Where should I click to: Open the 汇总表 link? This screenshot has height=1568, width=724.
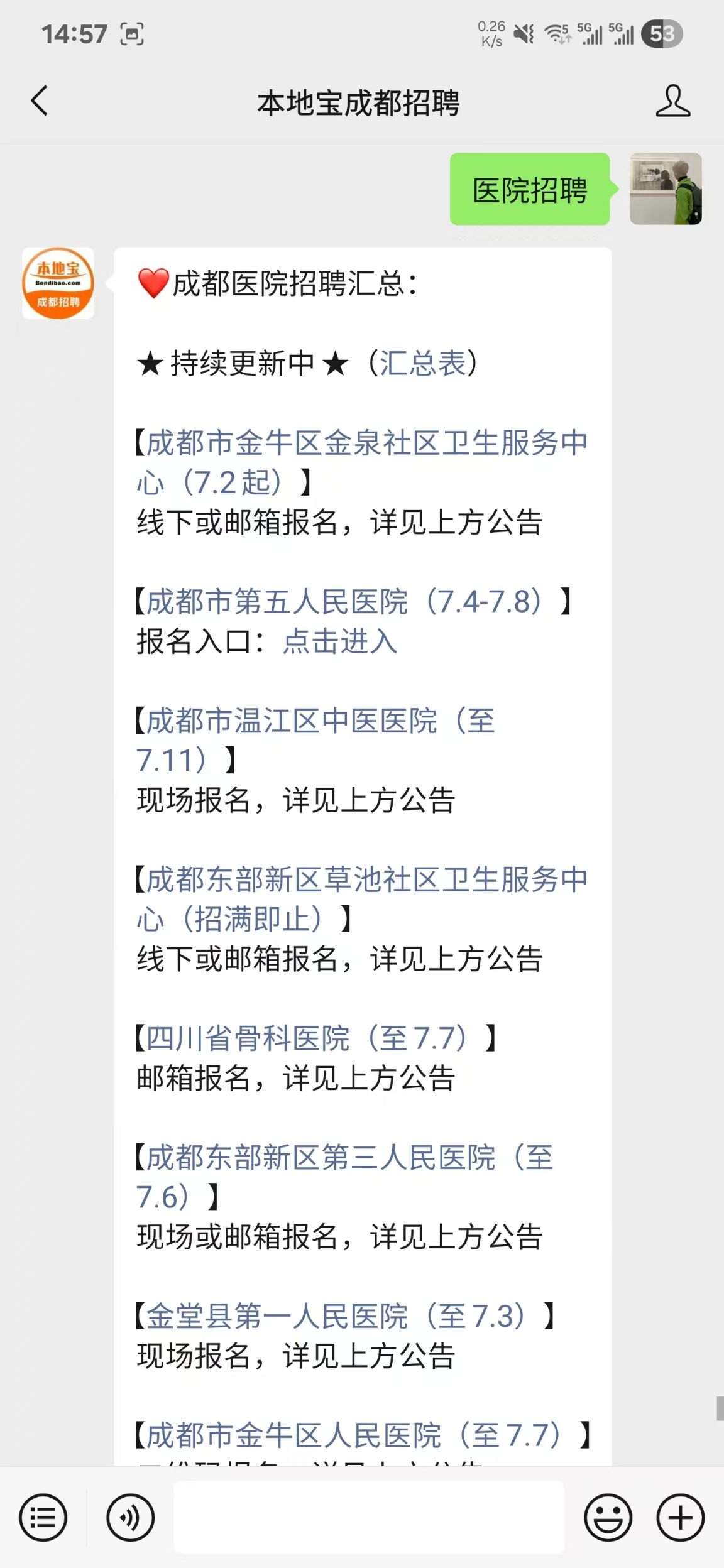click(x=422, y=363)
